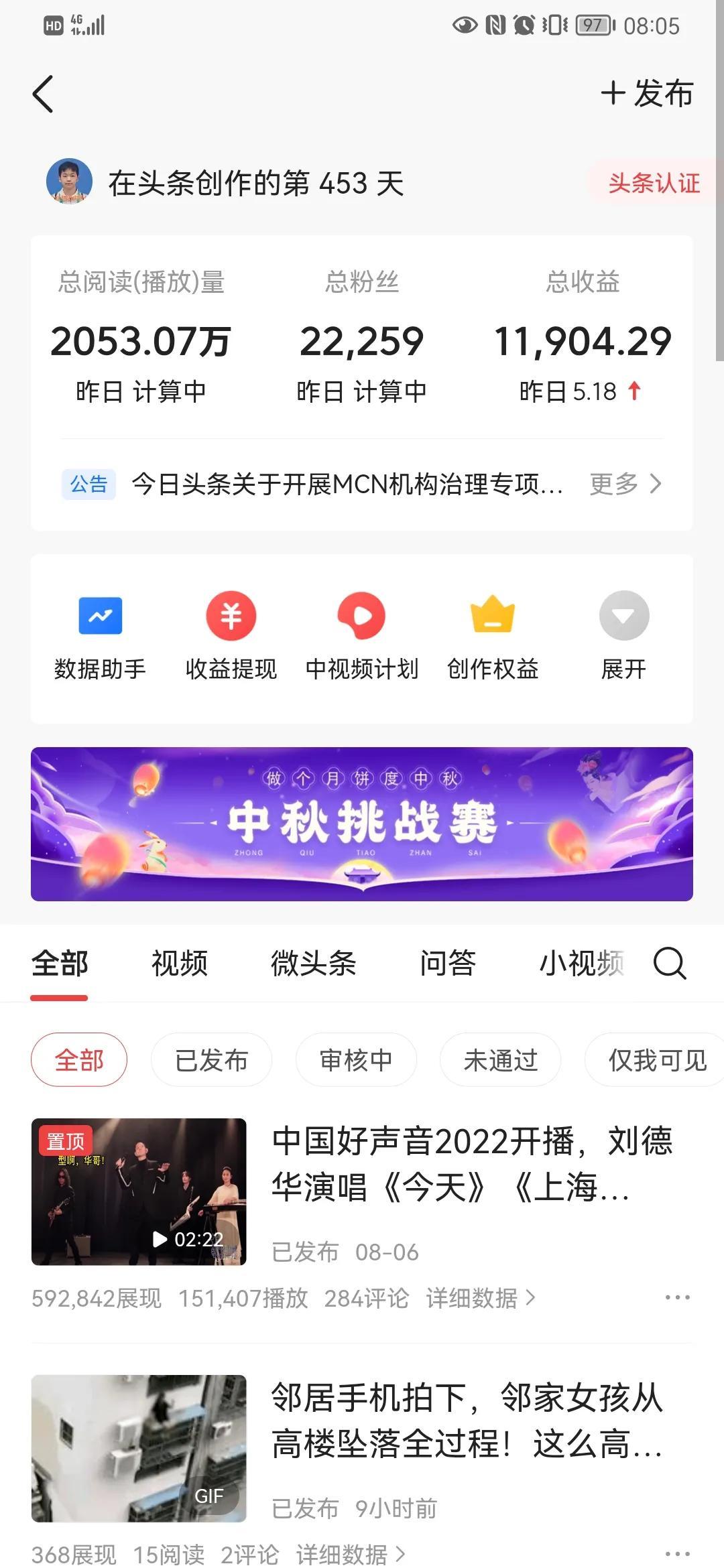Screen dimensions: 724x1568
Task: Search published content with magnifier icon
Action: coord(670,964)
